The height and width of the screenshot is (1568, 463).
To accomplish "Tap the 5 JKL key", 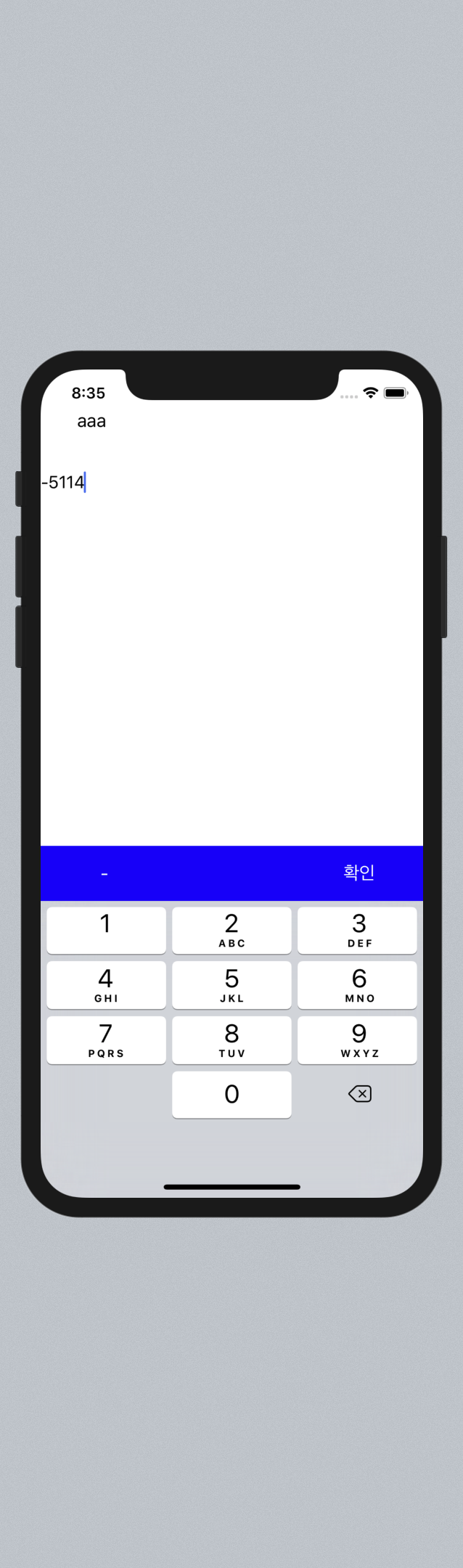I will 231,985.
